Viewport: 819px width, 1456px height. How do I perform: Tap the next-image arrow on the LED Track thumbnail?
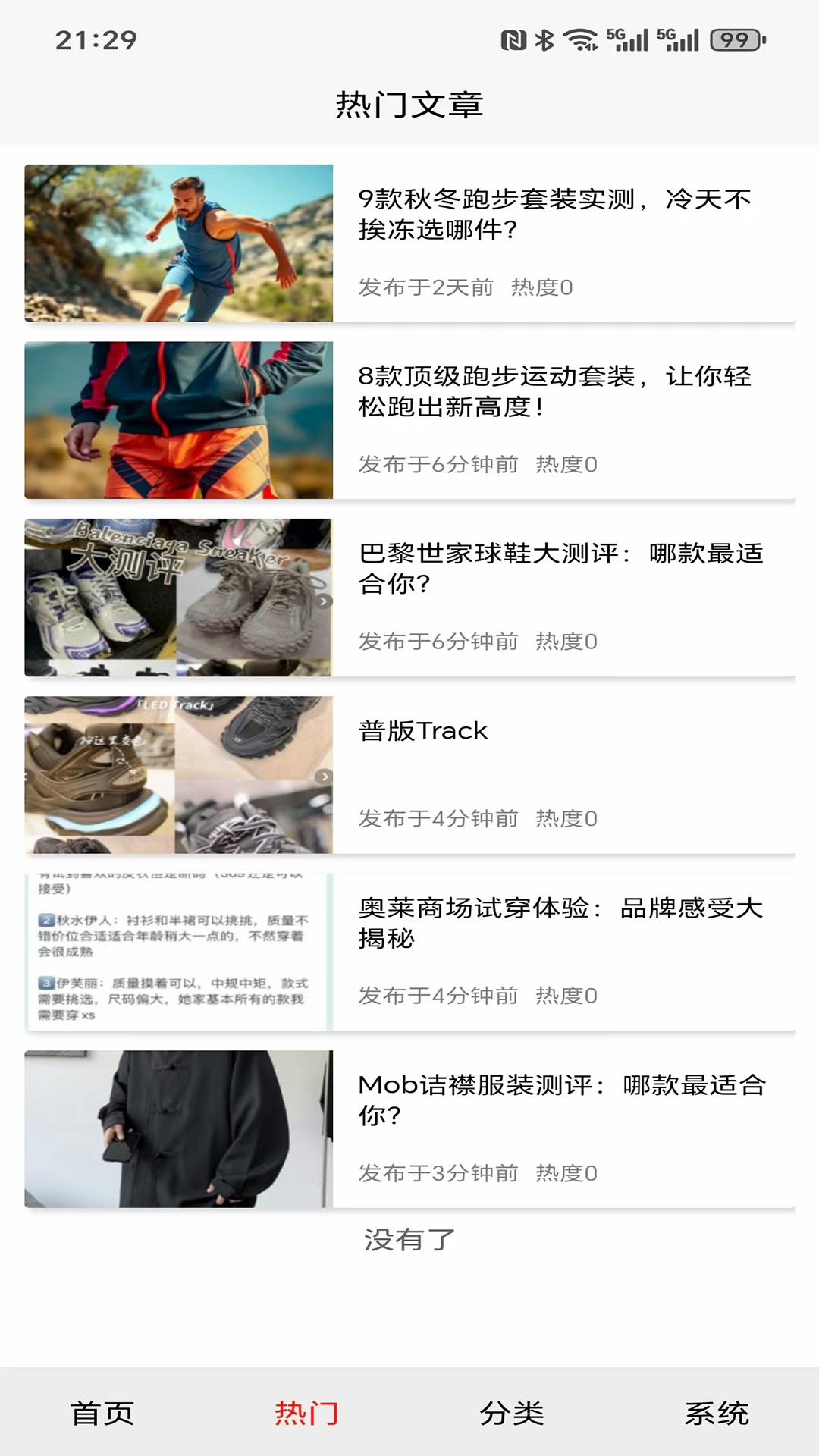coord(324,775)
